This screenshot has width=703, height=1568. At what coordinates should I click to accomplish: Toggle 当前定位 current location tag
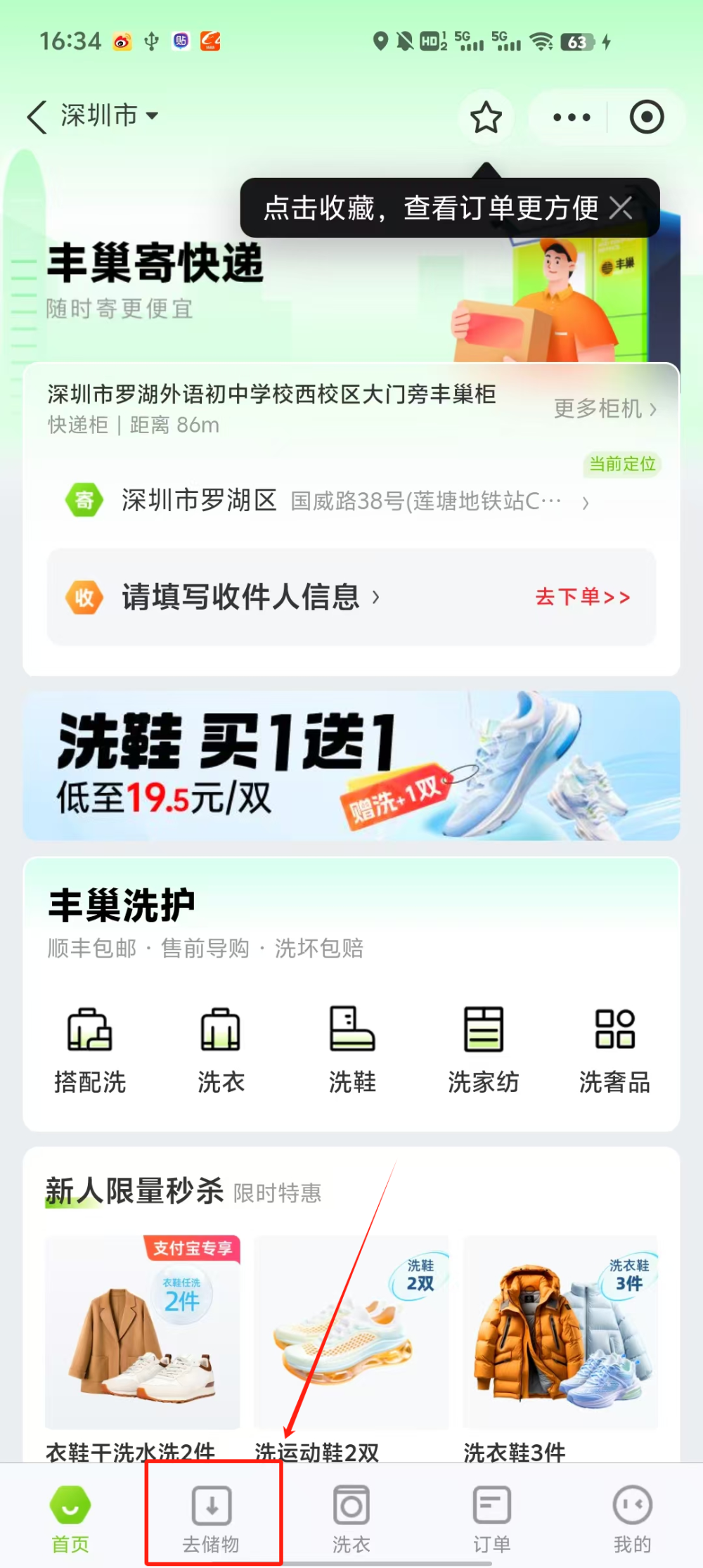pyautogui.click(x=621, y=464)
